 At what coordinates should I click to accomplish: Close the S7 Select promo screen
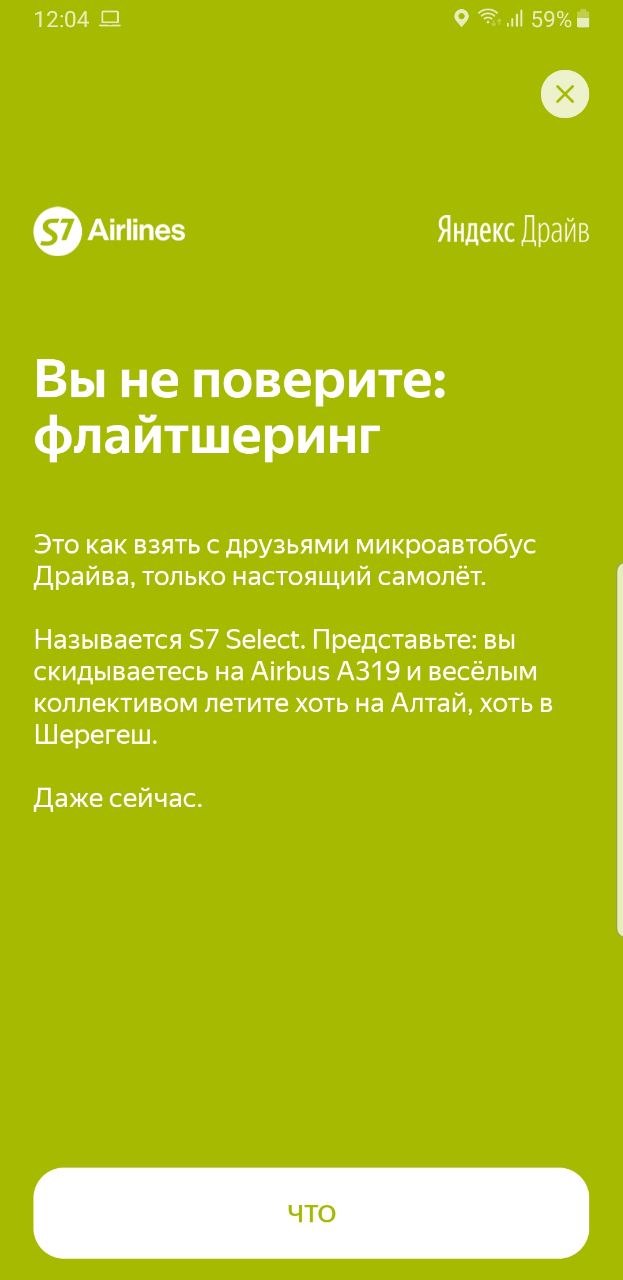tap(564, 95)
